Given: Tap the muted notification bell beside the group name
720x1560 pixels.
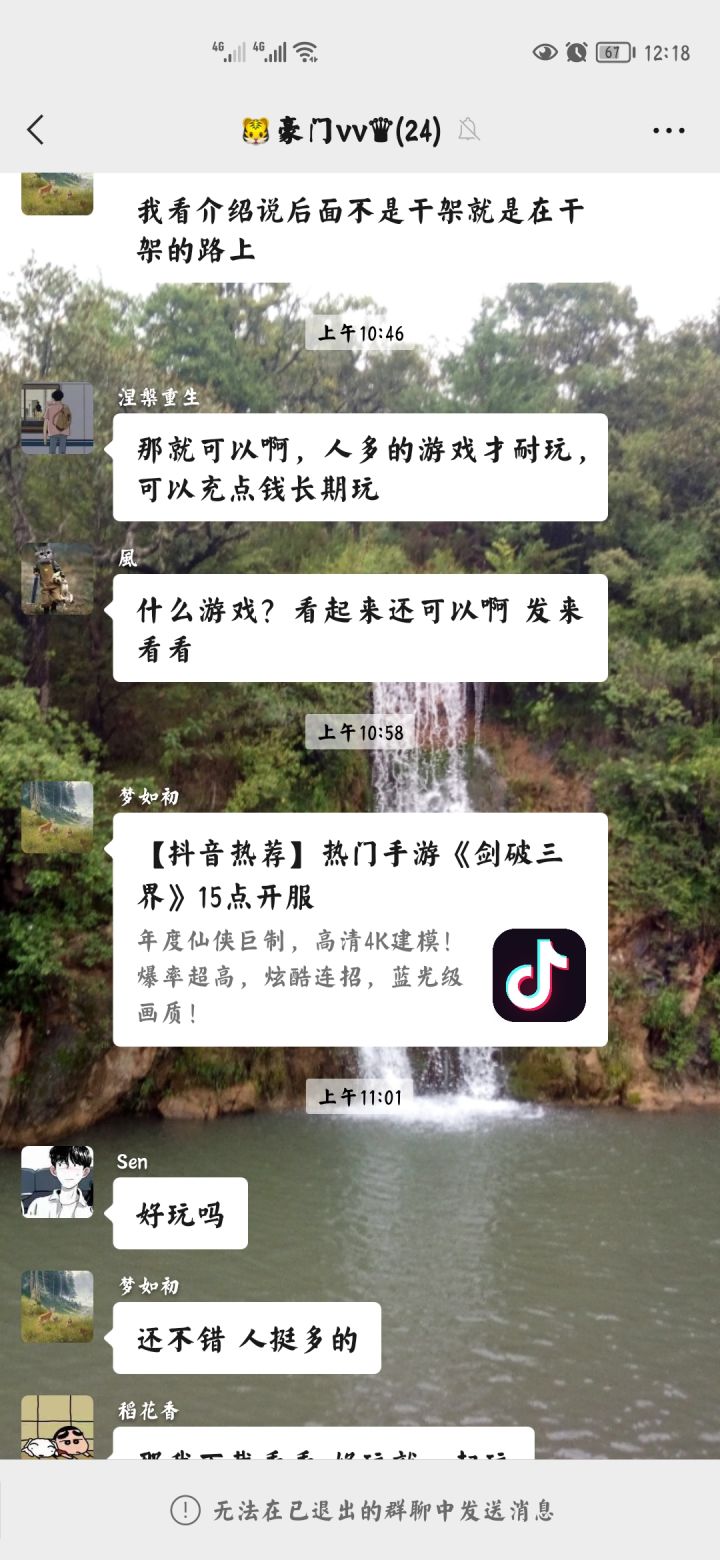Looking at the screenshot, I should coord(469,131).
